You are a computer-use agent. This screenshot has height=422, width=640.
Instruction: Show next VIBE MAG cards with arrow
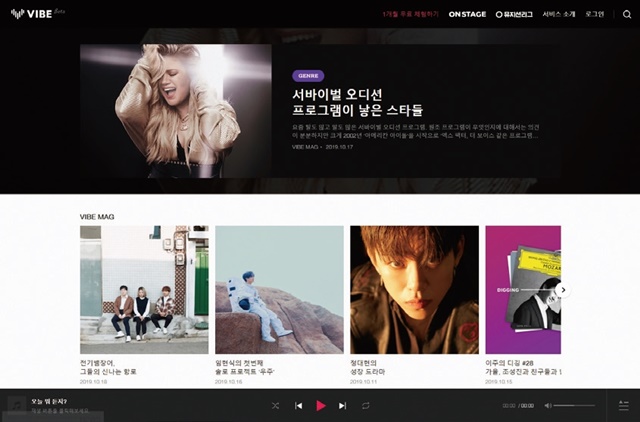click(563, 289)
